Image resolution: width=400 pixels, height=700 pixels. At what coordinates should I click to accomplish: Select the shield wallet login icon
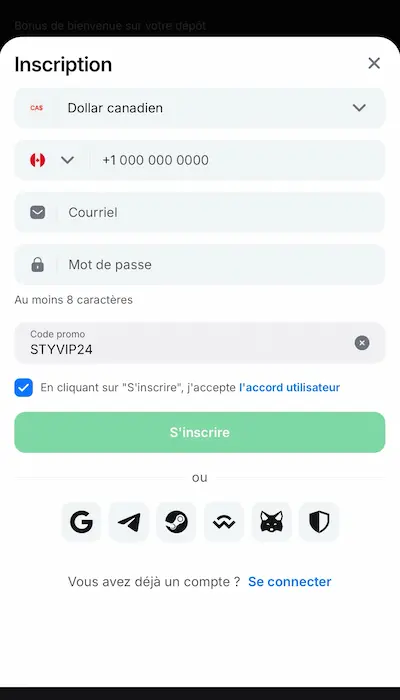pos(319,522)
